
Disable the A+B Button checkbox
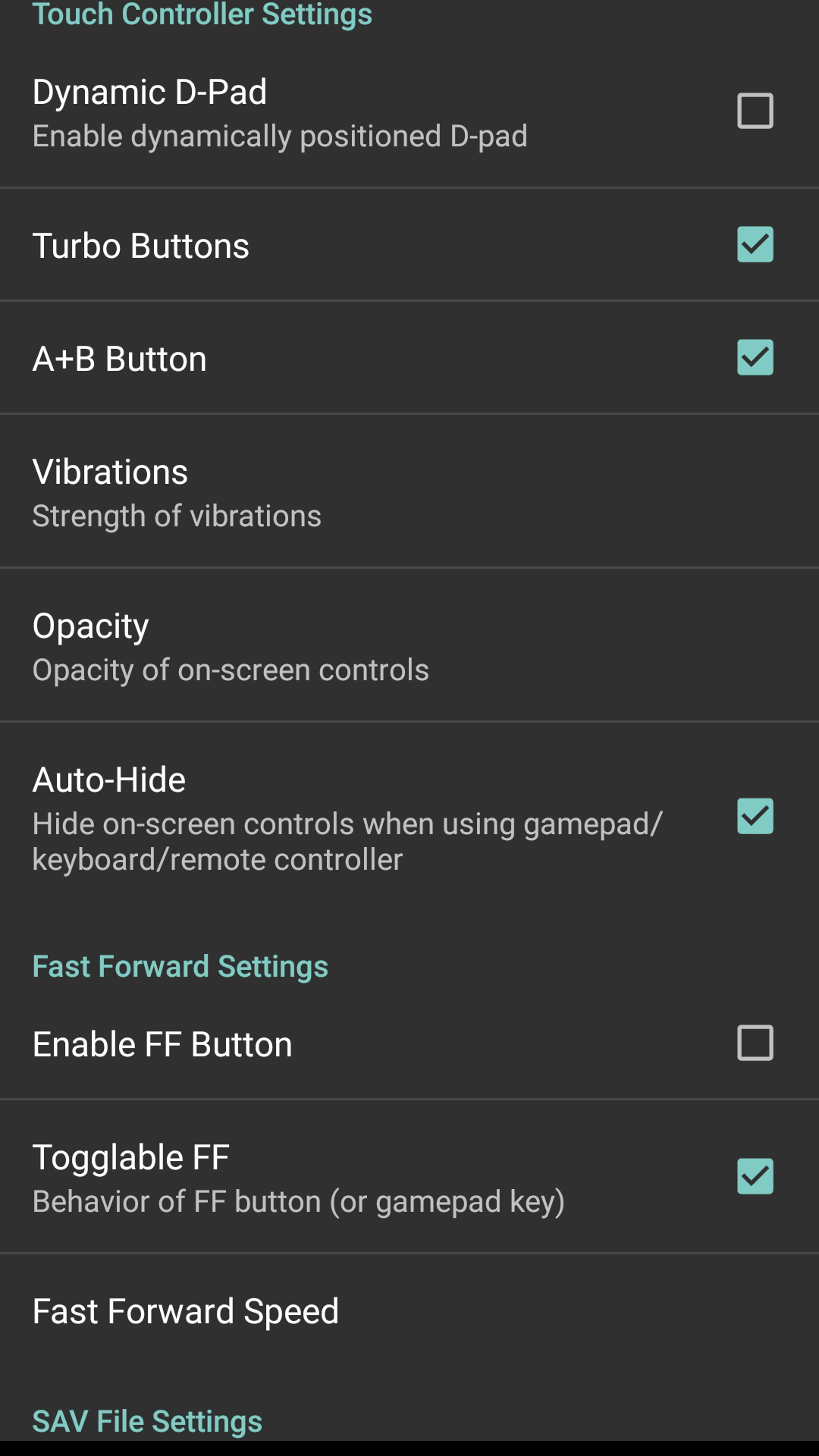tap(755, 357)
